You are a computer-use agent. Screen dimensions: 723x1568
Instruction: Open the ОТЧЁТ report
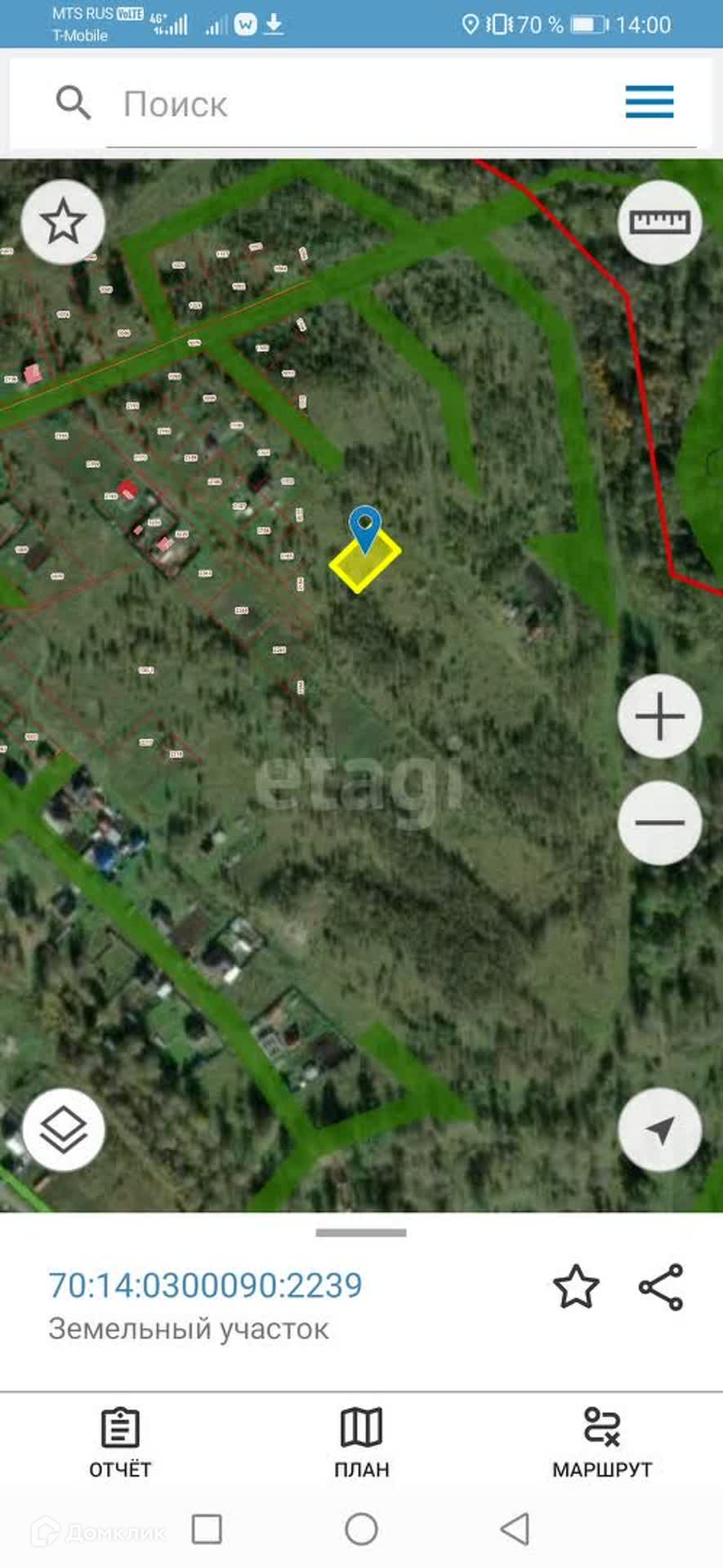pyautogui.click(x=120, y=1444)
